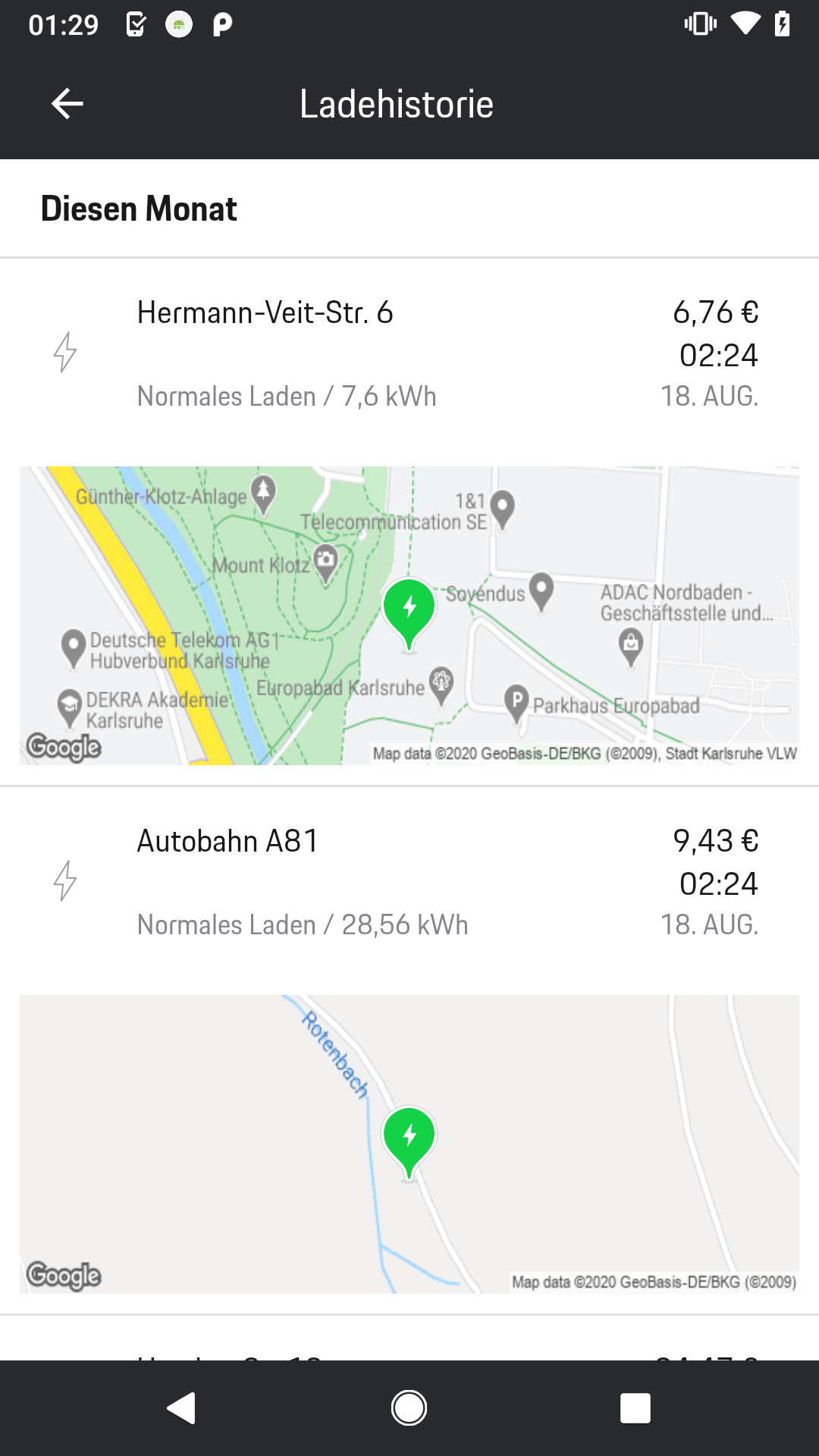Tap the system home button
This screenshot has width=819, height=1456.
pyautogui.click(x=409, y=1408)
